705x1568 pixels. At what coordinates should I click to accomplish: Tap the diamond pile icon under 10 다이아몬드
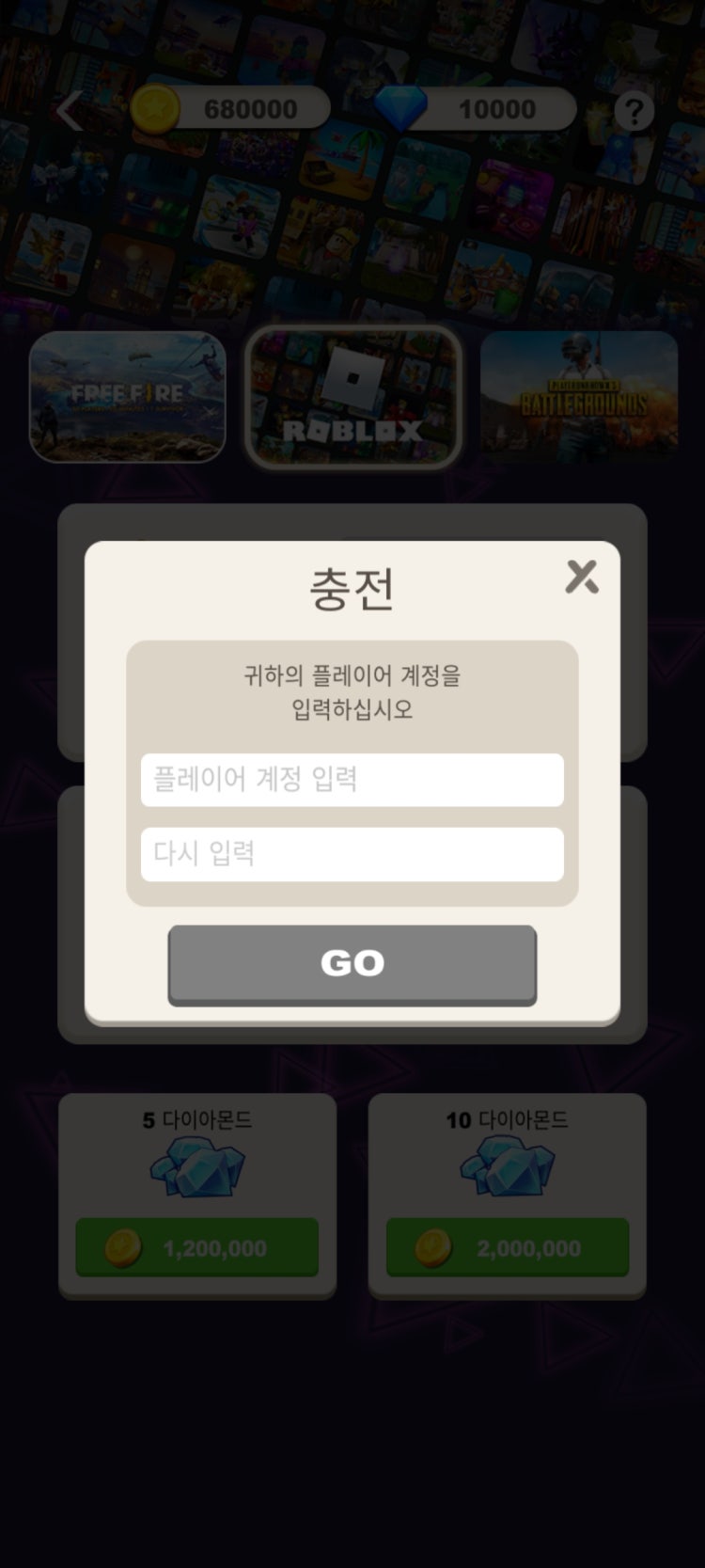pyautogui.click(x=506, y=1166)
